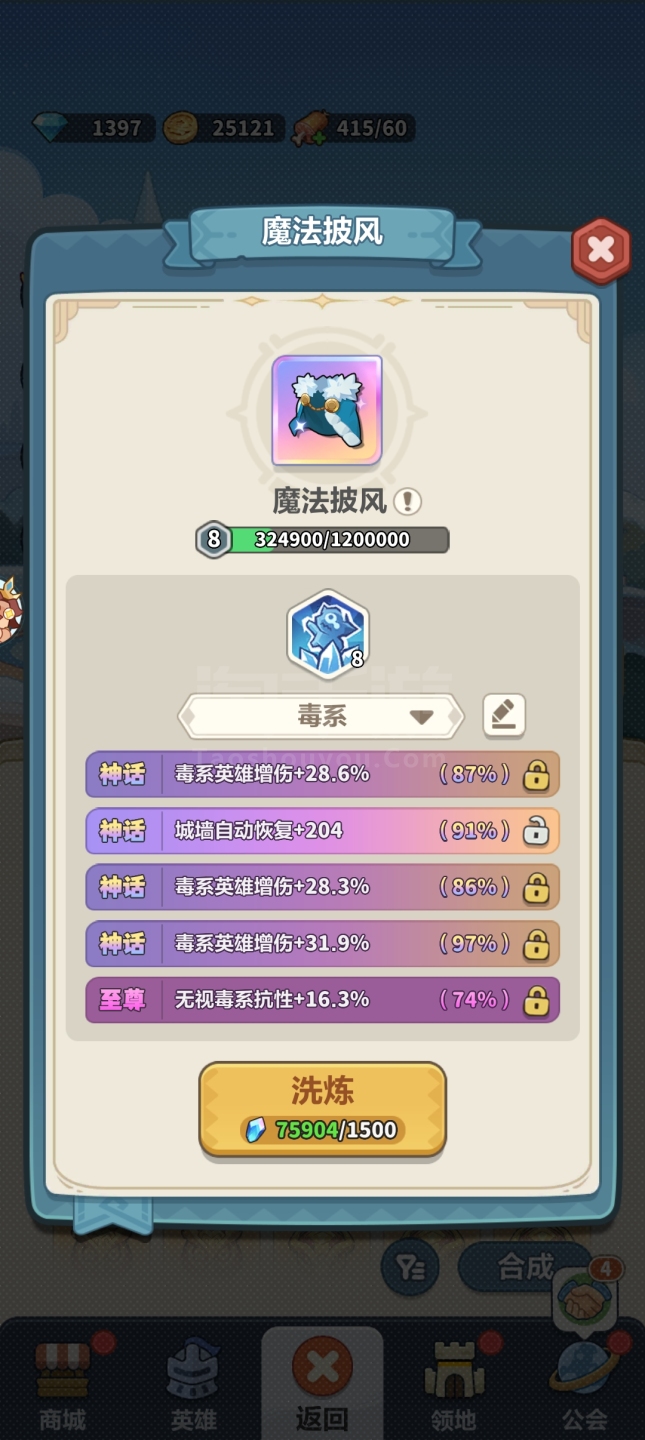Close the 魔法披风 dialog
Viewport: 645px width, 1440px height.
[x=601, y=250]
